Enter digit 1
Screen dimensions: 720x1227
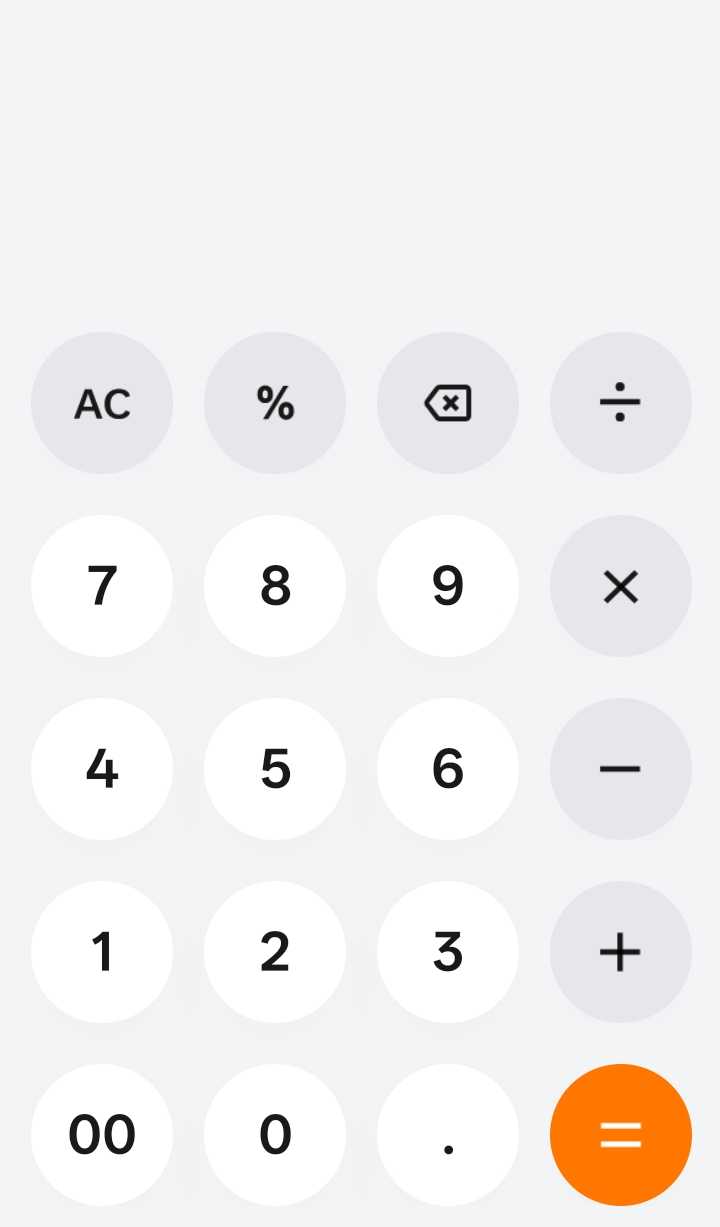click(102, 952)
